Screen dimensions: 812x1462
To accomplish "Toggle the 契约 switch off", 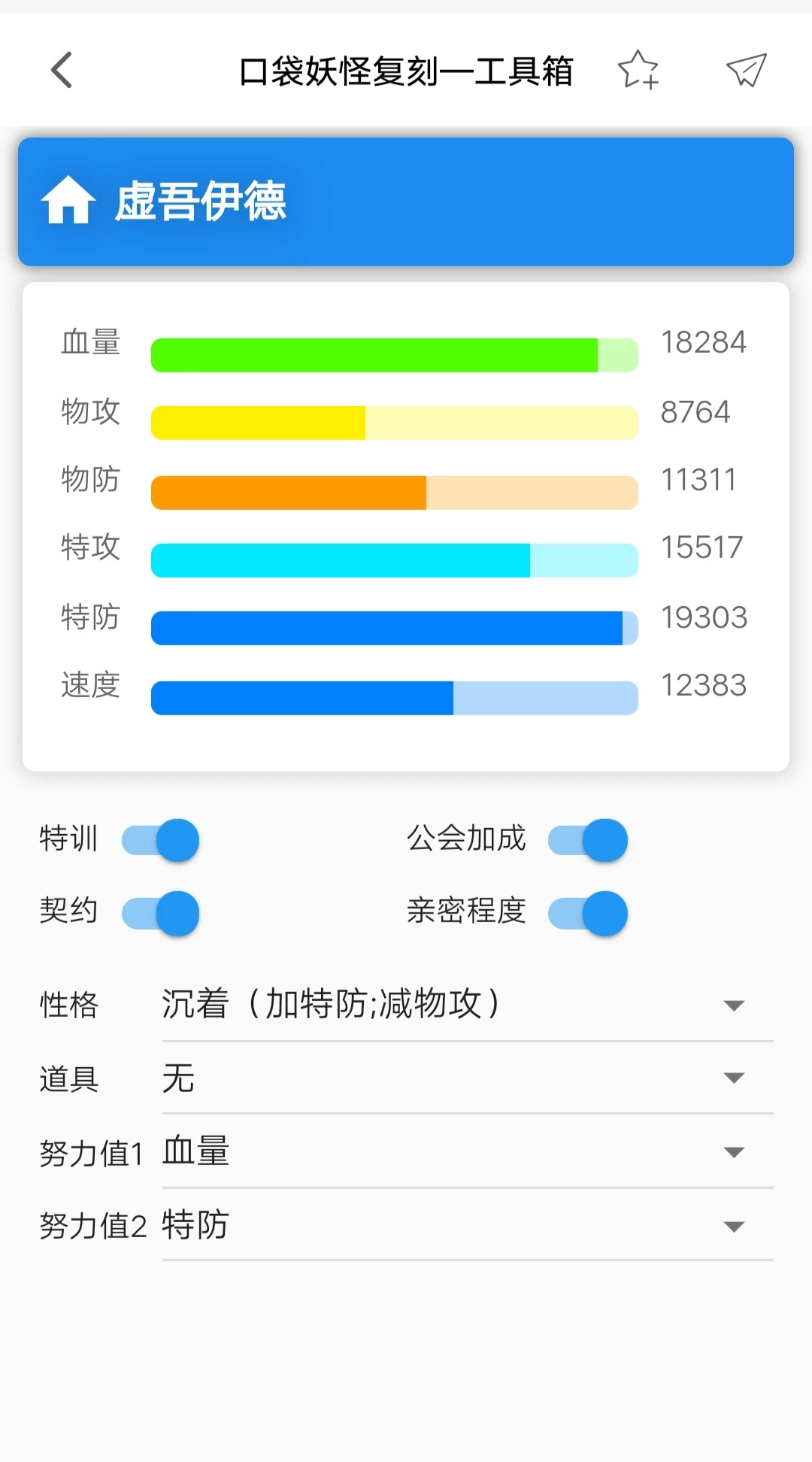I will coord(161,913).
